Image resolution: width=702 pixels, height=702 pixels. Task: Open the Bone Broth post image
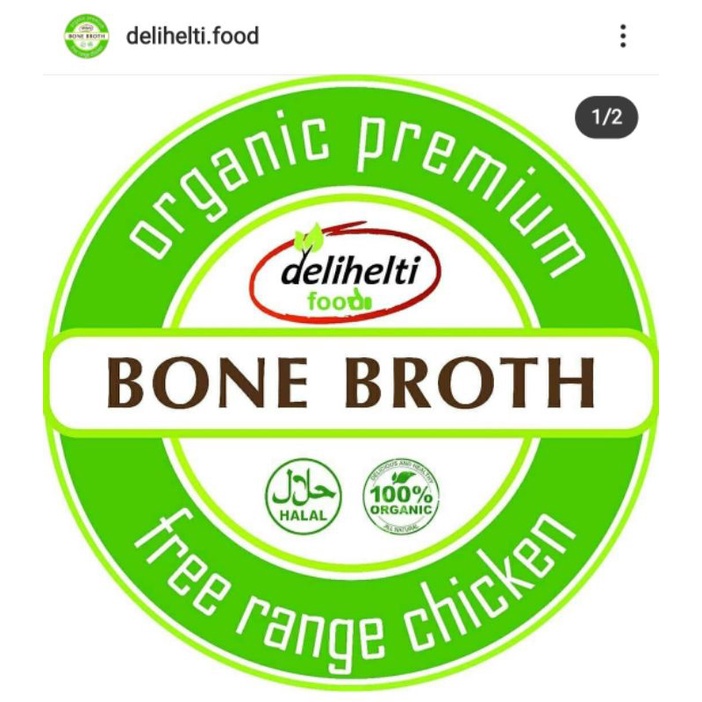click(x=351, y=385)
